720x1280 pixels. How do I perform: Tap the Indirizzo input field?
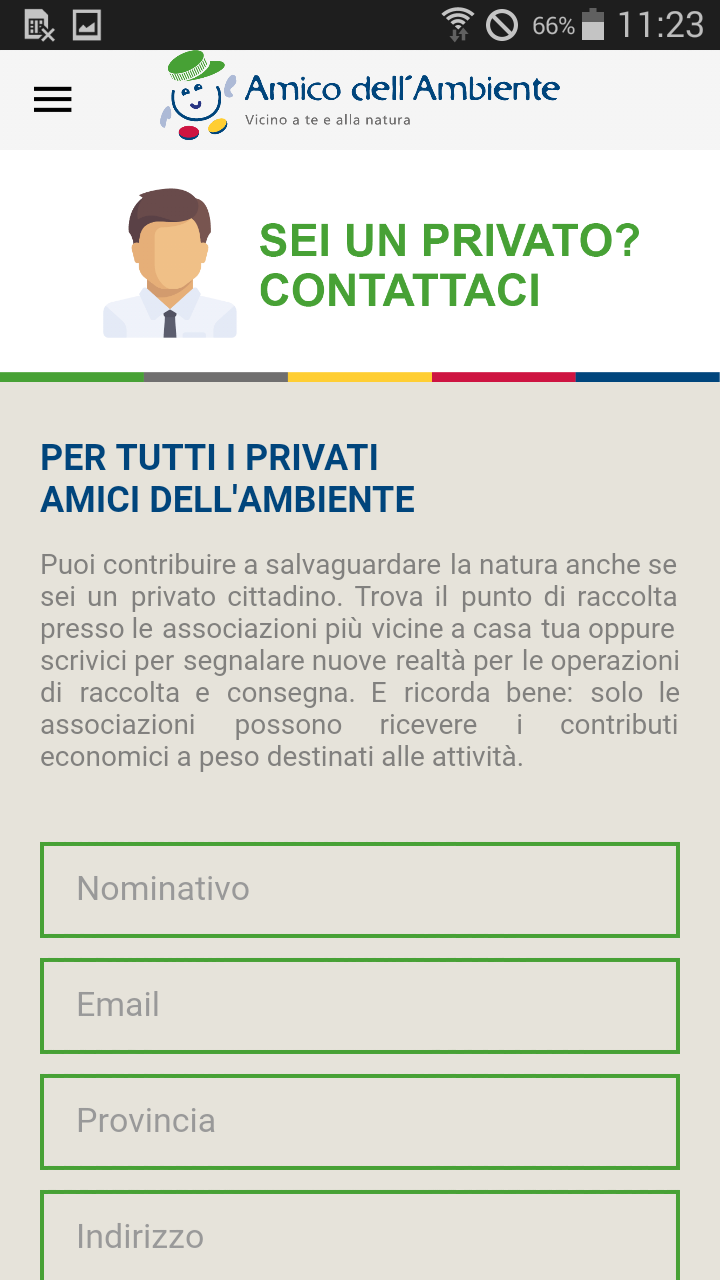pyautogui.click(x=360, y=1235)
